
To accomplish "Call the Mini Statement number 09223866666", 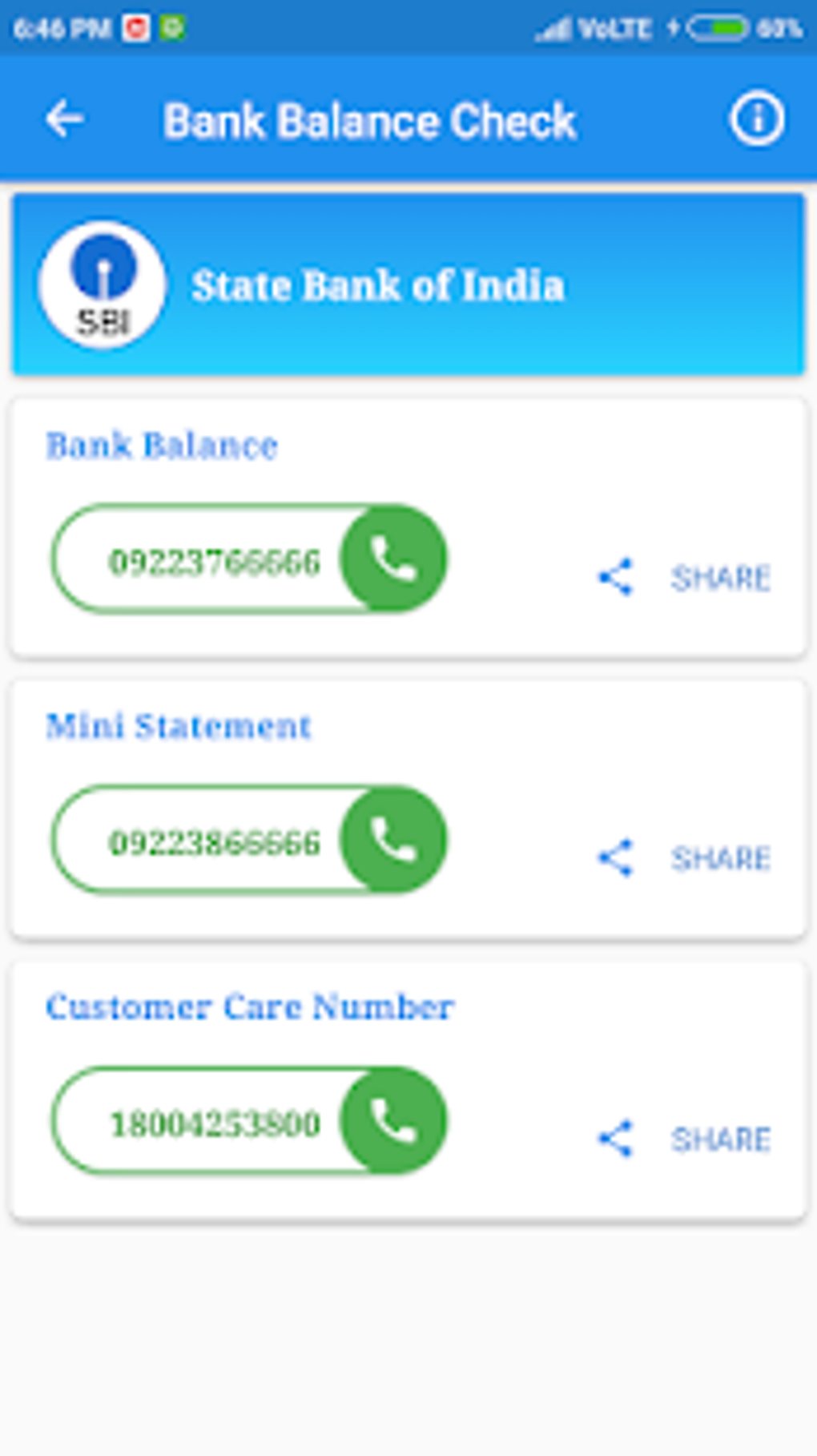I will pos(393,840).
